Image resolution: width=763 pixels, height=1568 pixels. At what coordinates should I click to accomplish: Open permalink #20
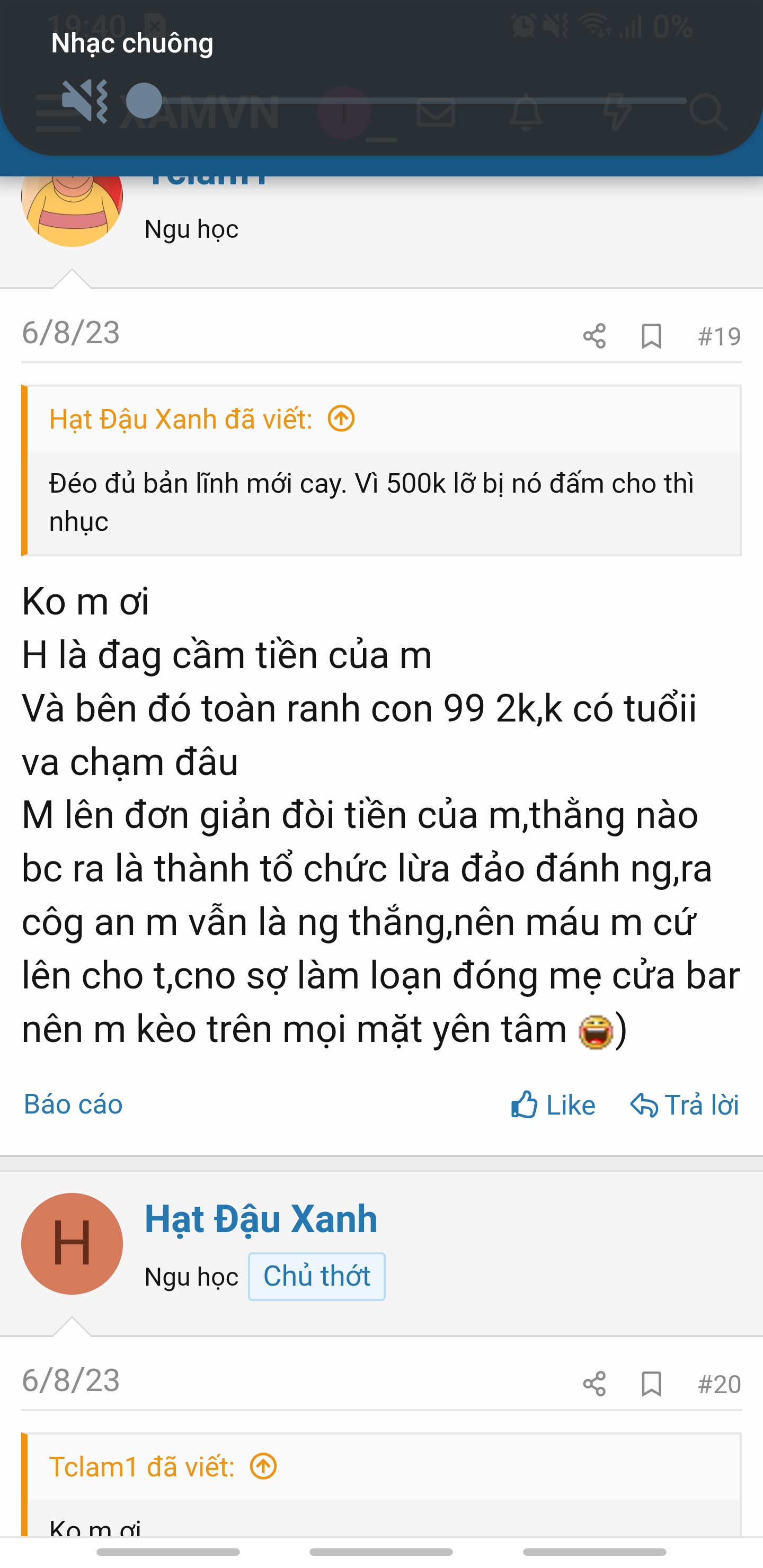pos(718,1384)
